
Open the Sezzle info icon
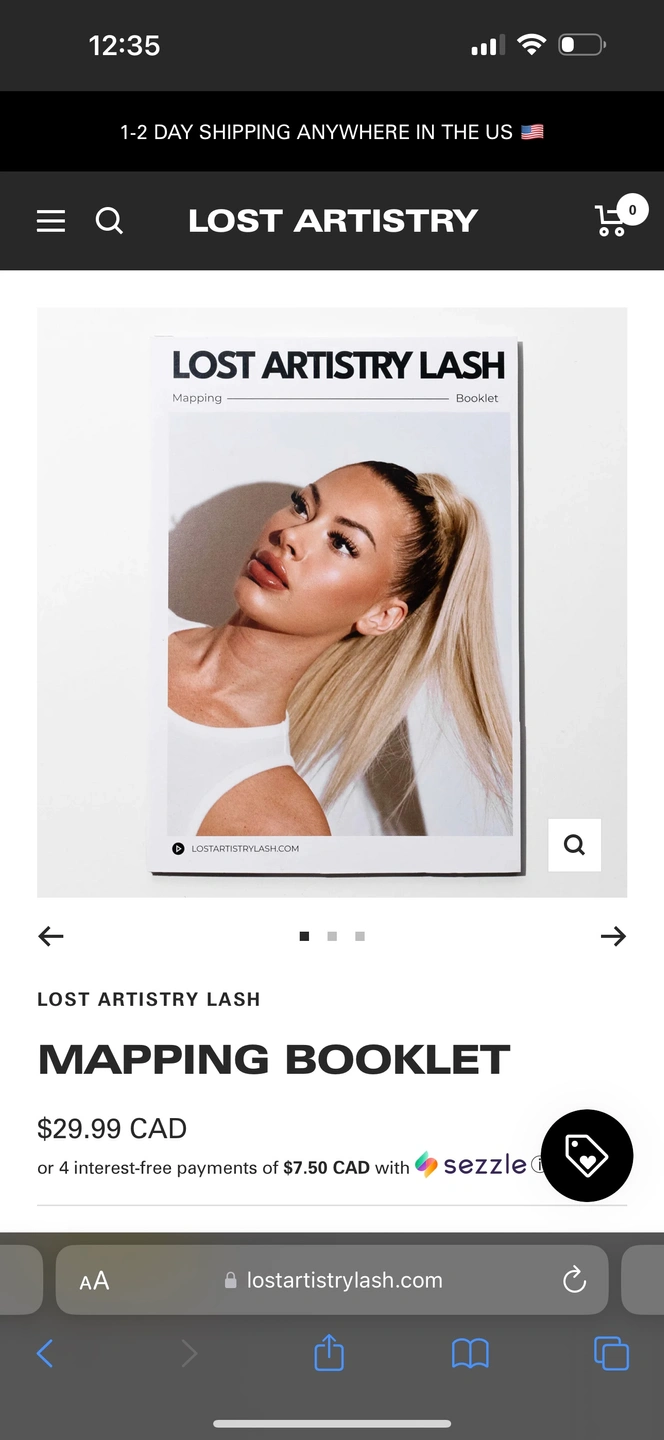537,1164
